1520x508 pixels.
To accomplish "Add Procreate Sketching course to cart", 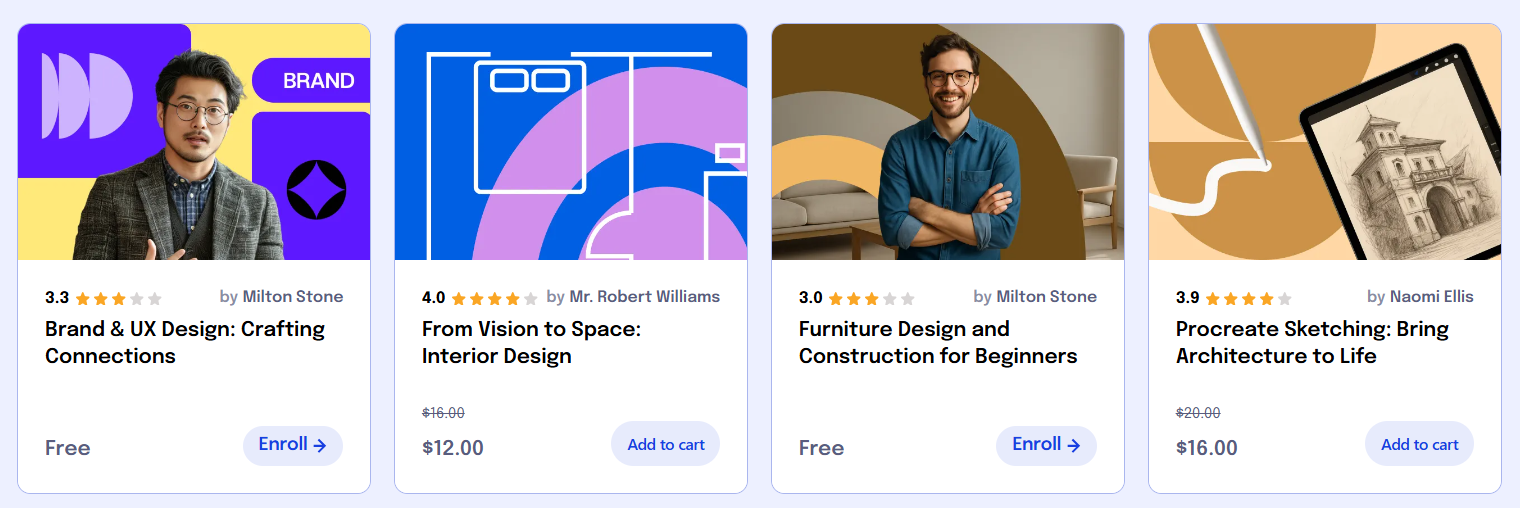I will (x=1419, y=444).
